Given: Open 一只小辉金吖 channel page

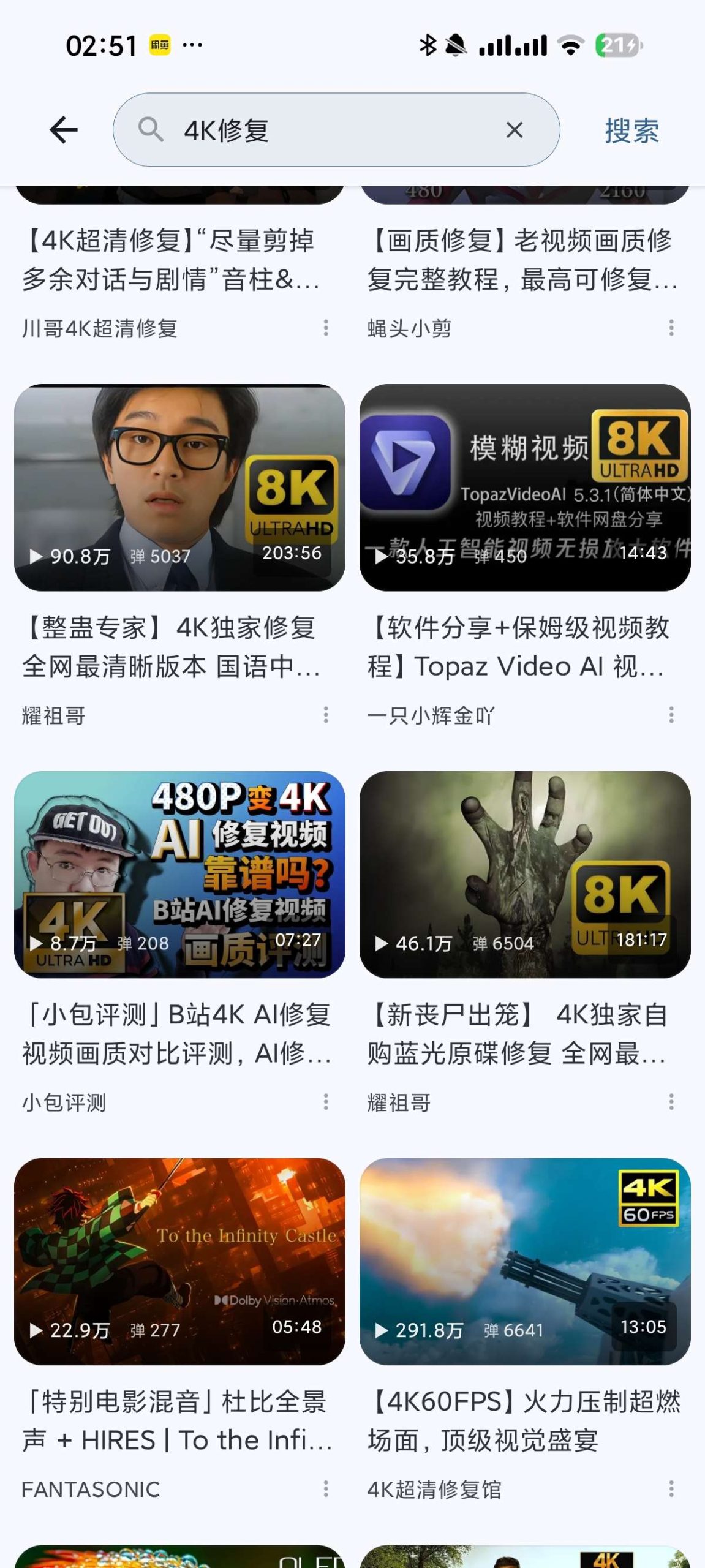Looking at the screenshot, I should pos(431,715).
